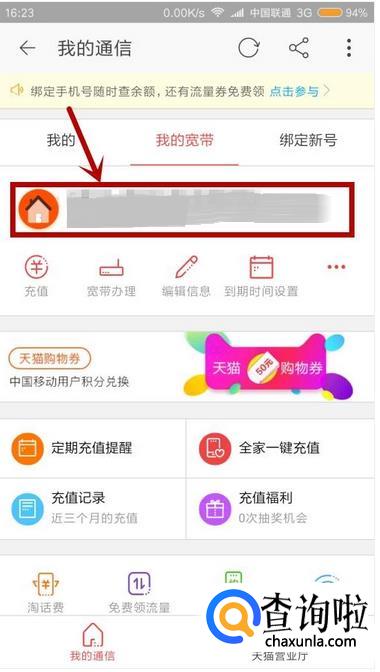Open 到期时间设置 expiry setting
Image resolution: width=380 pixels, height=672 pixels.
(261, 276)
